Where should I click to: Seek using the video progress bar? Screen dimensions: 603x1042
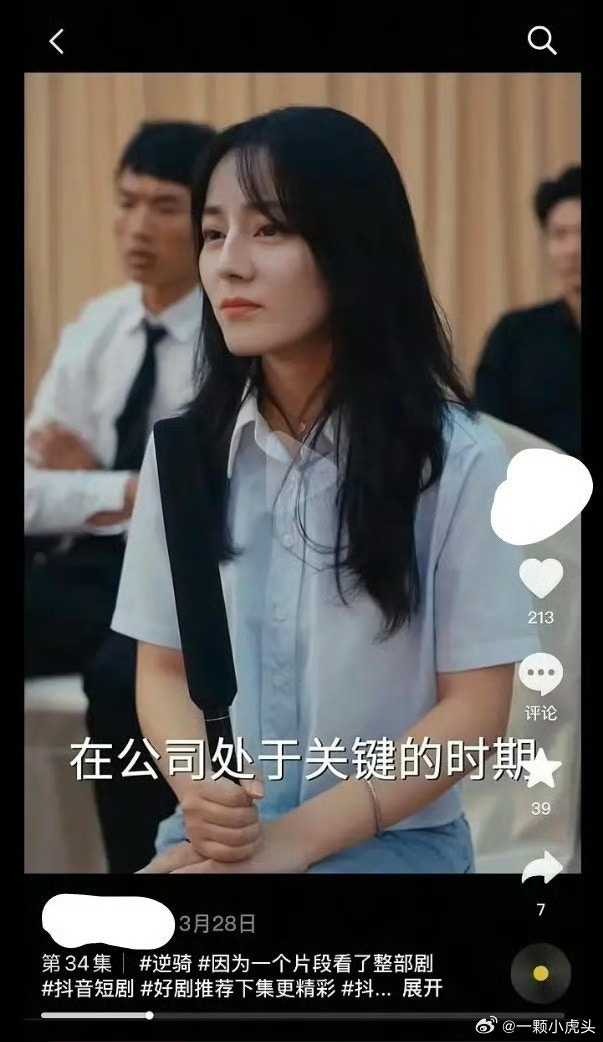[300, 1015]
